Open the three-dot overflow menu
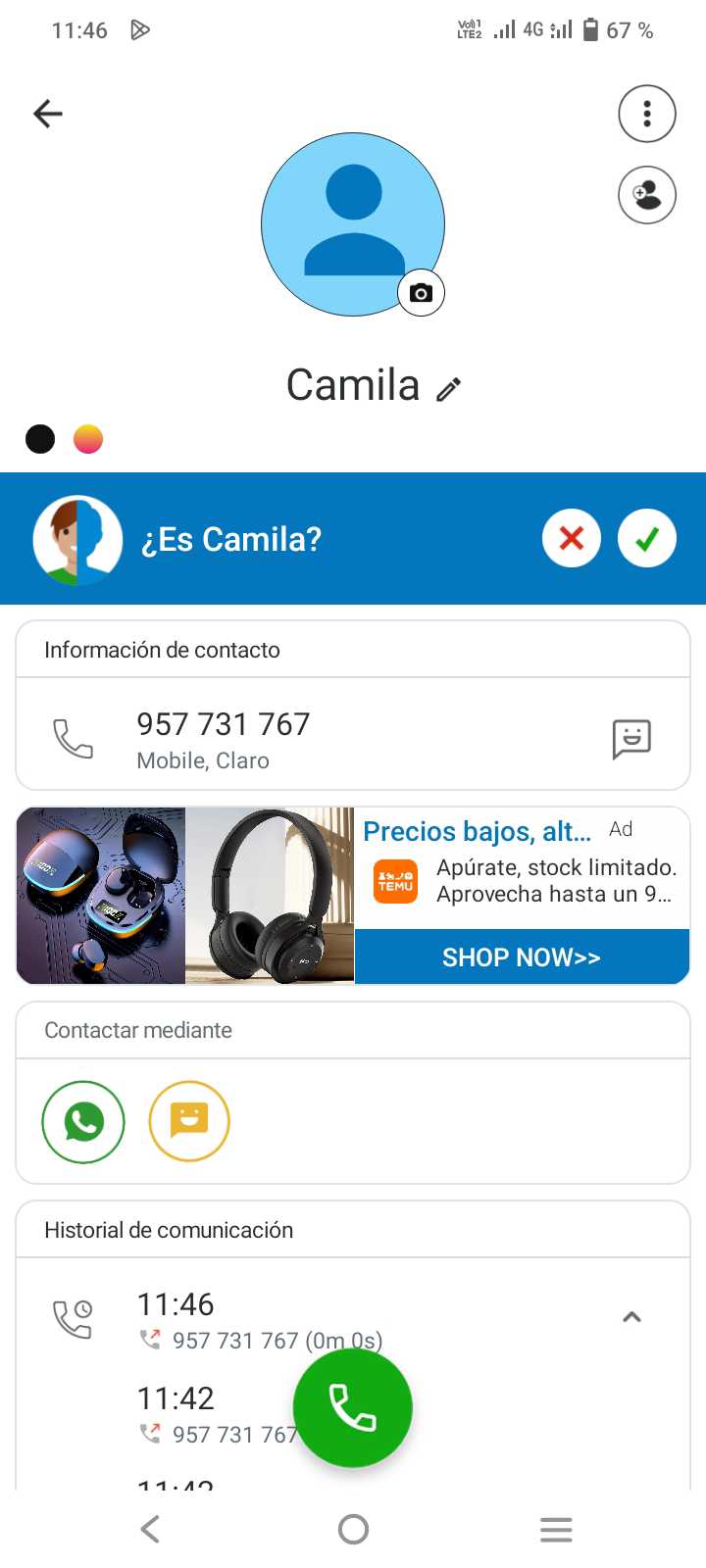 pyautogui.click(x=647, y=114)
